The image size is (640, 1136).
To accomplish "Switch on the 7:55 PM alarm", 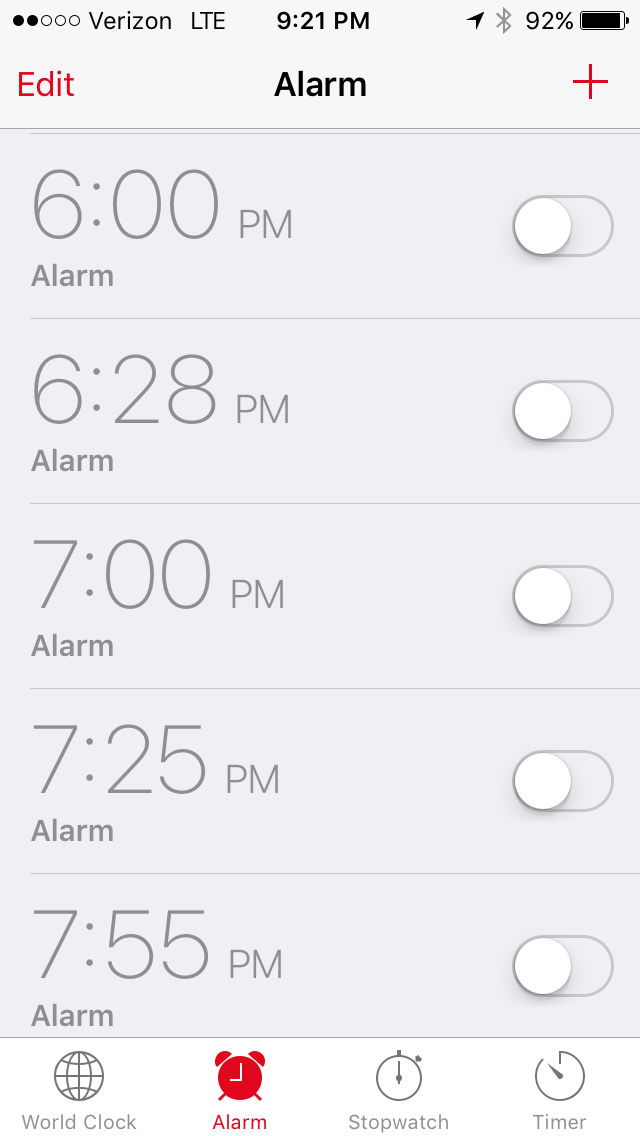I will [x=562, y=966].
